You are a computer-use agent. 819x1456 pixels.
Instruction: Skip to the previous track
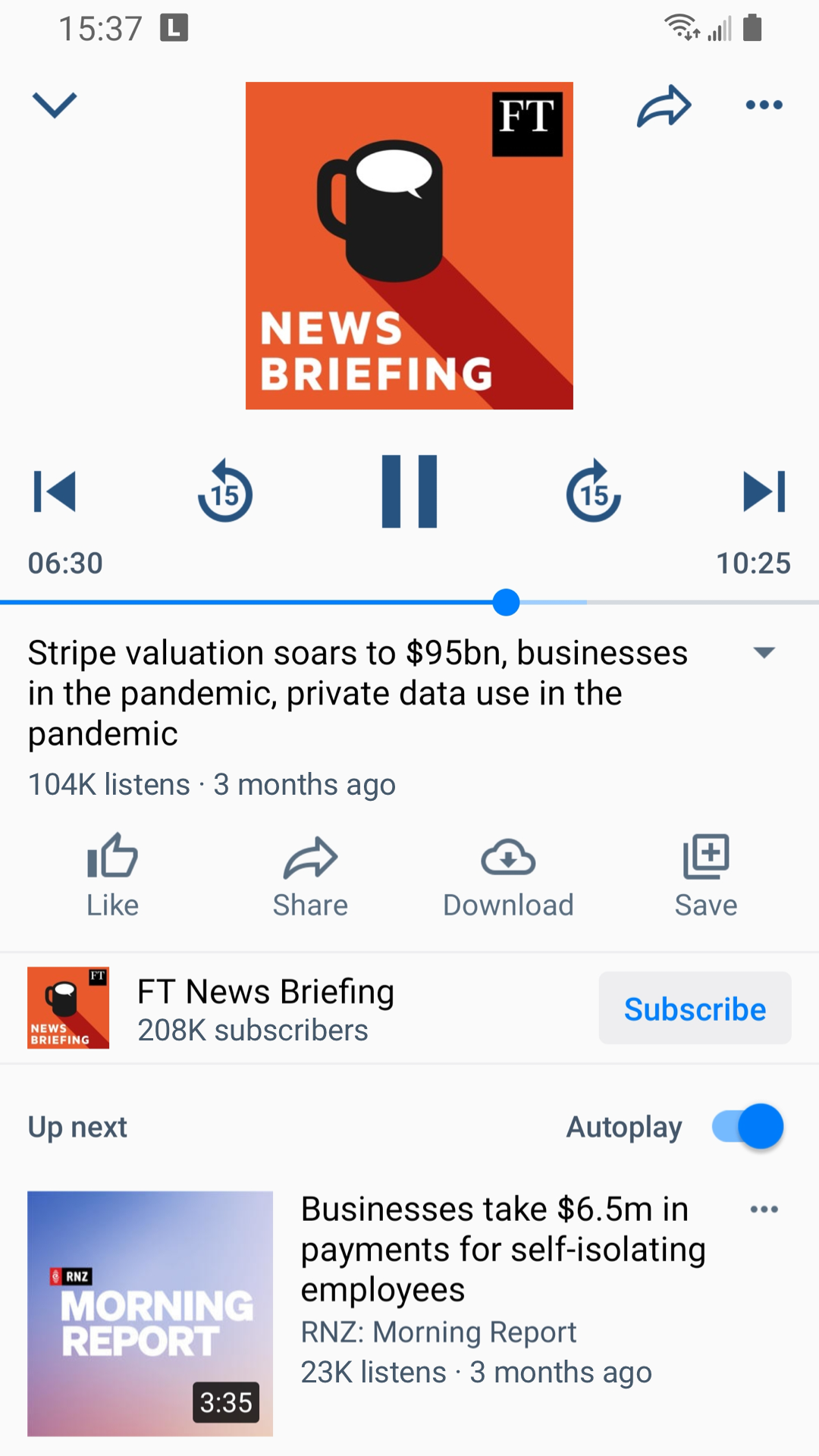click(x=55, y=491)
